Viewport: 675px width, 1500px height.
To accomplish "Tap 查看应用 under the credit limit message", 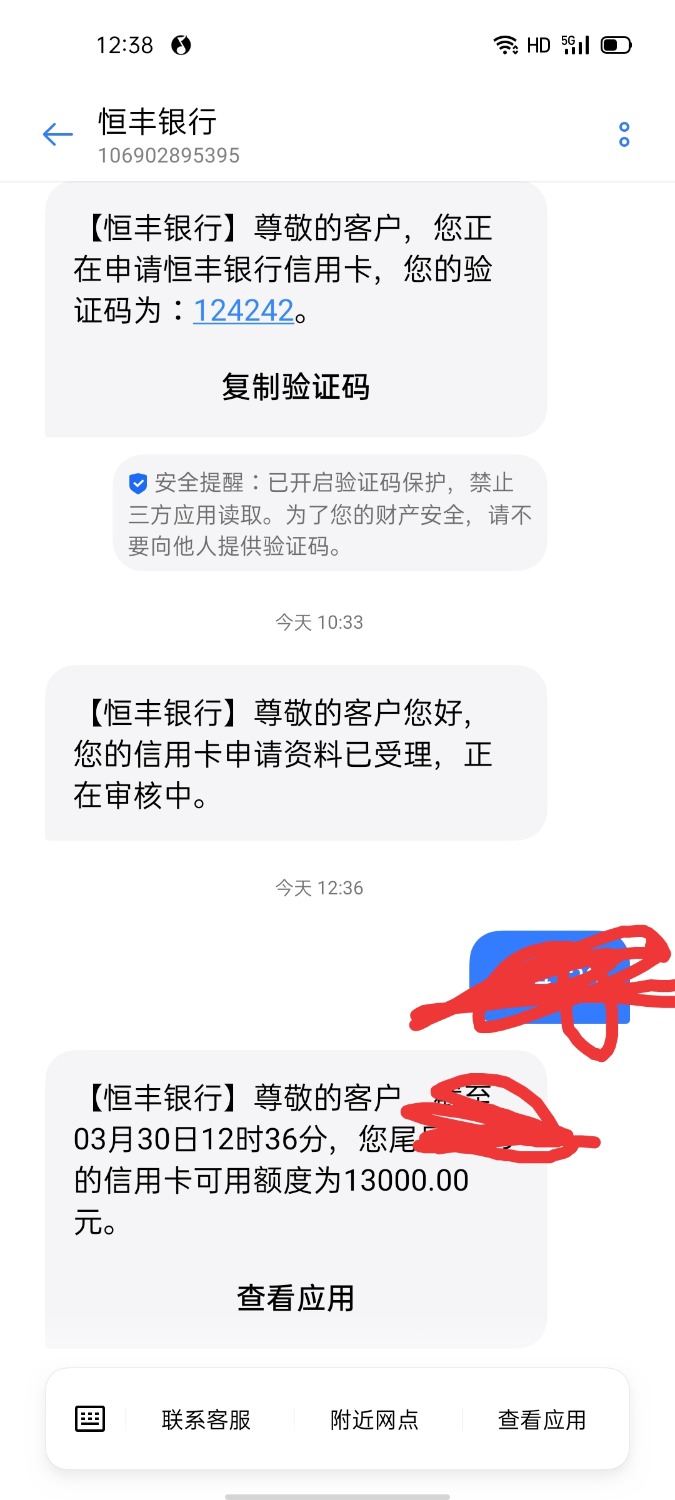I will click(296, 1298).
